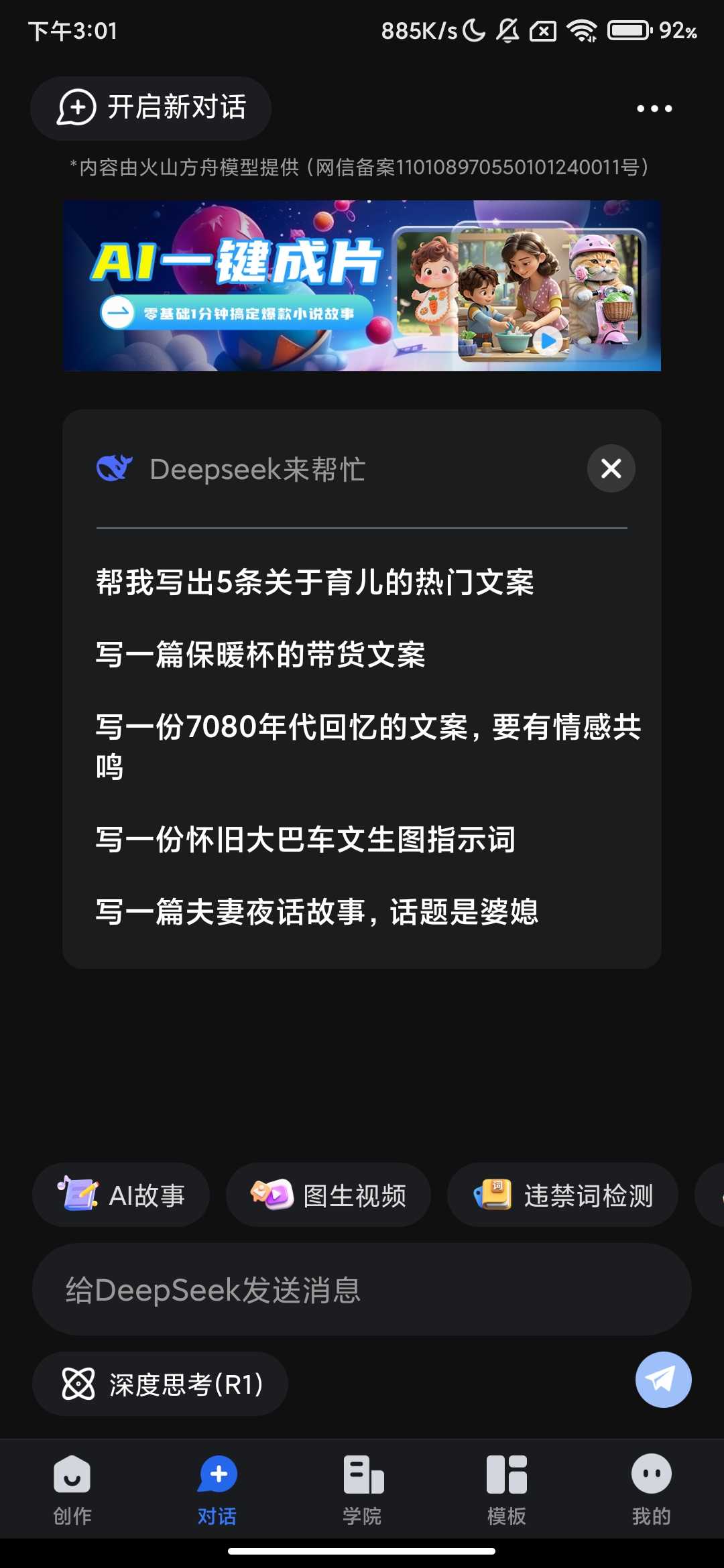This screenshot has width=724, height=1568.
Task: Click the 给DeepSeek发送消息 input field
Action: click(362, 1292)
